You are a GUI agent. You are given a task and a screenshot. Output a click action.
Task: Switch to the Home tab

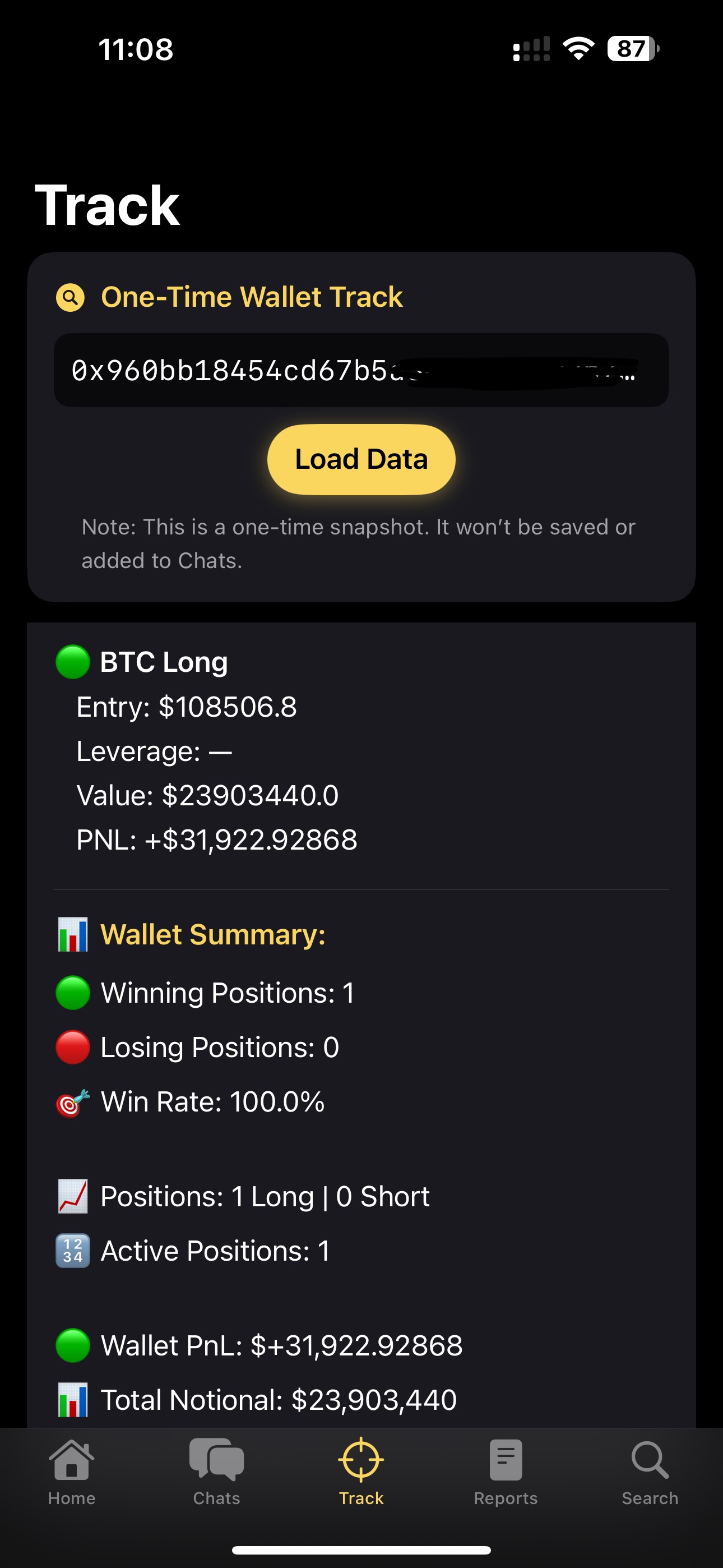[72, 1471]
